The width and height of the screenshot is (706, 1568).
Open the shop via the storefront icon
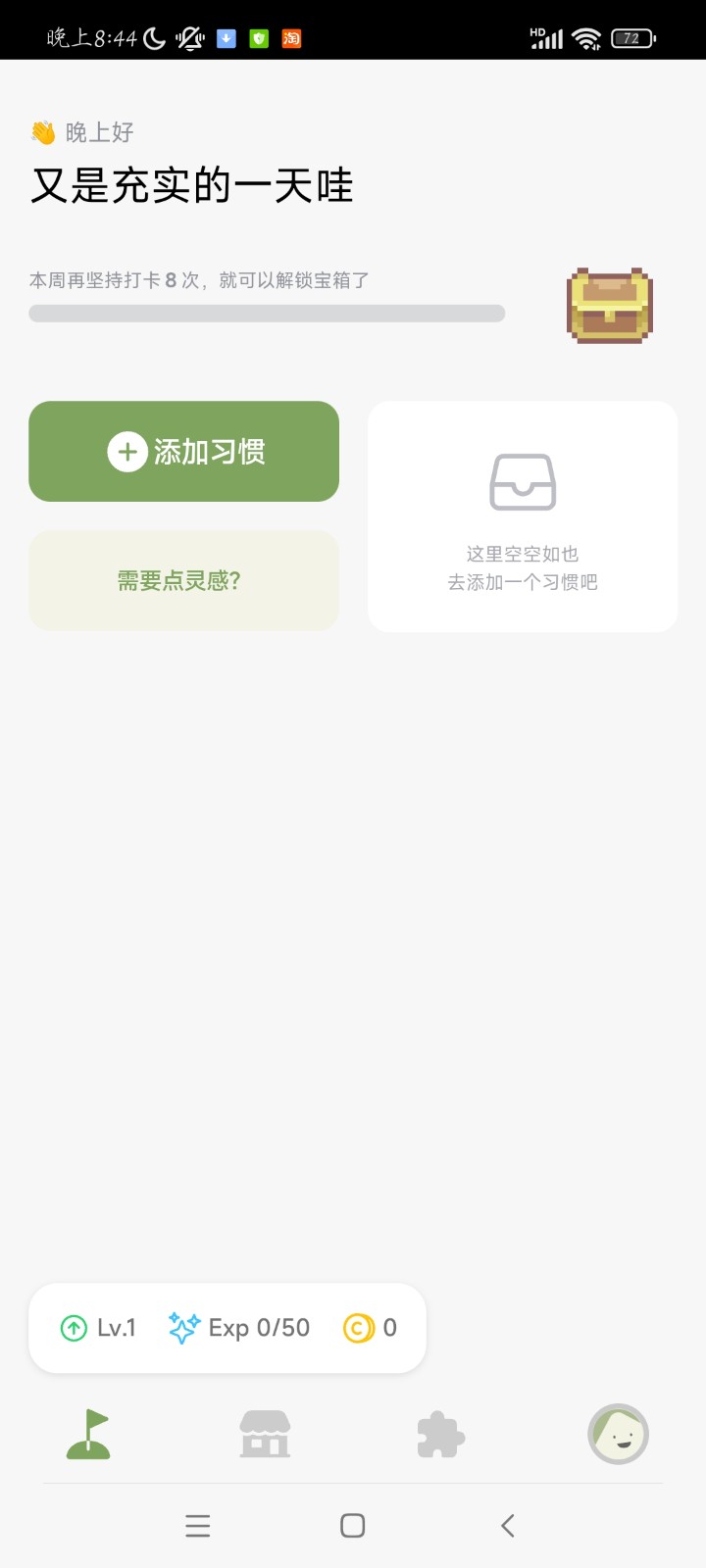pos(264,1433)
